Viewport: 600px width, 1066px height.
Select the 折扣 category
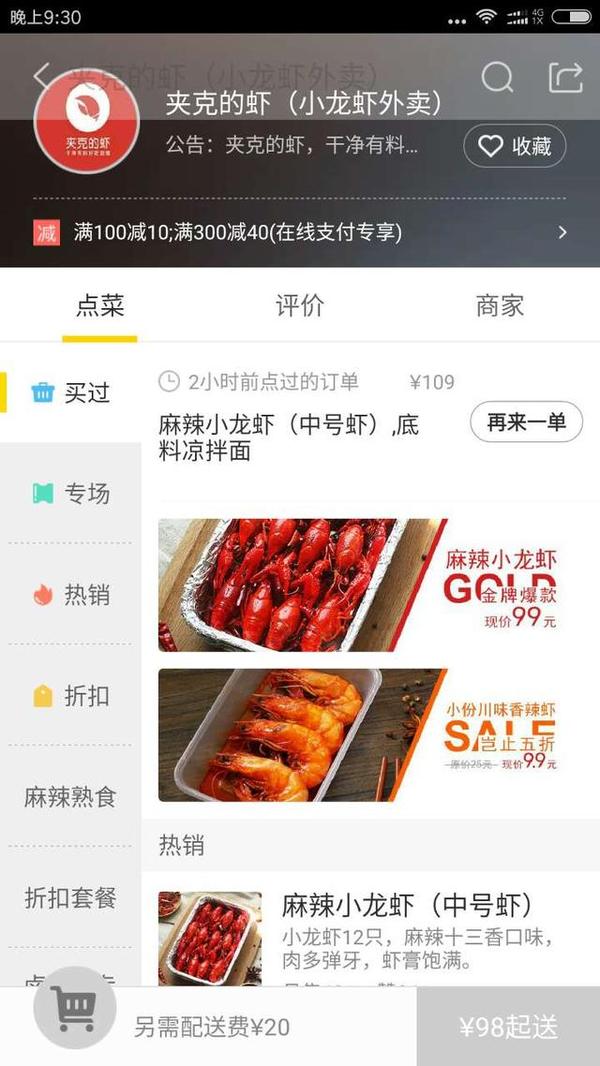pyautogui.click(x=70, y=696)
